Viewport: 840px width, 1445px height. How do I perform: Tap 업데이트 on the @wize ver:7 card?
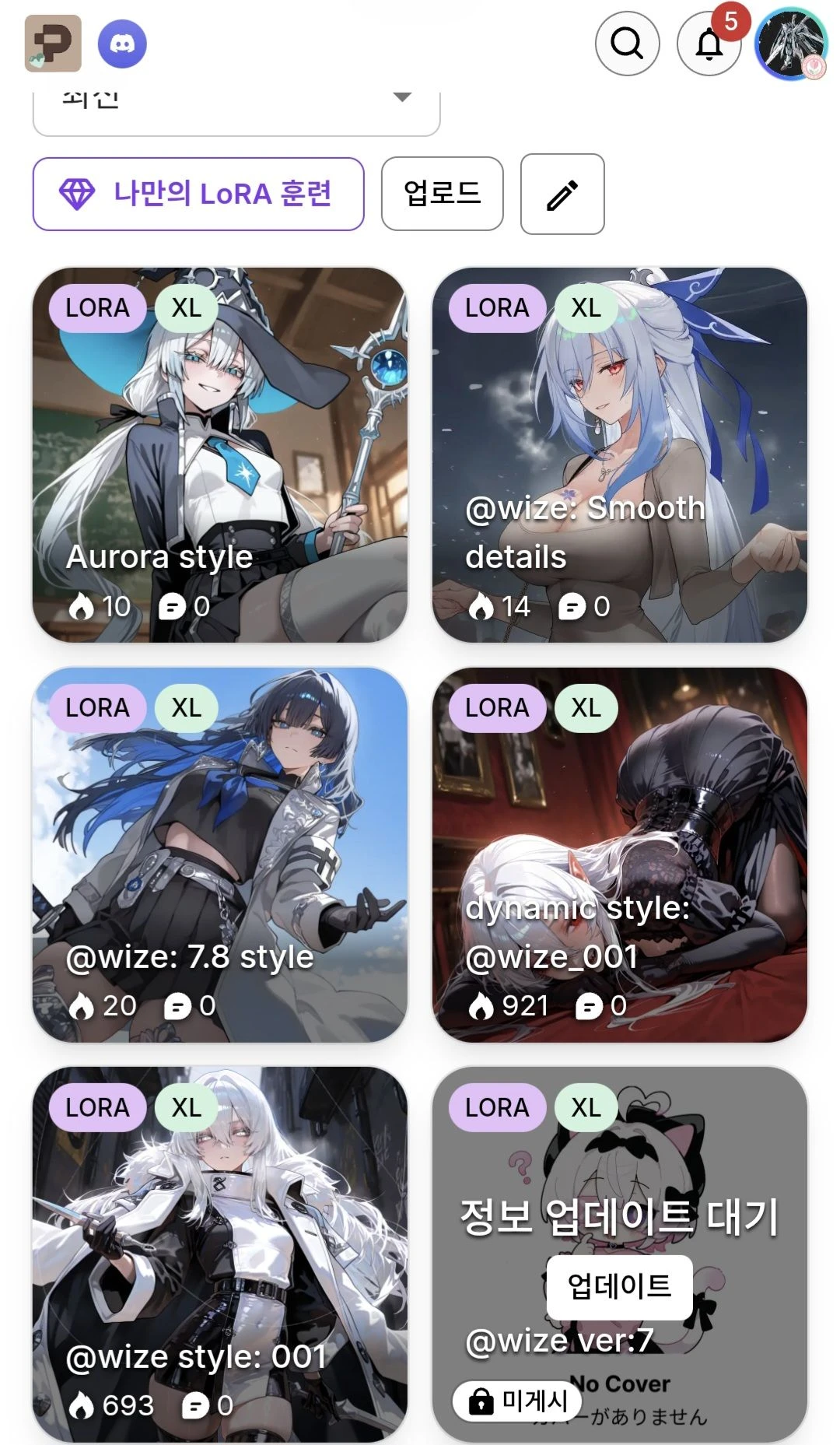[619, 1285]
